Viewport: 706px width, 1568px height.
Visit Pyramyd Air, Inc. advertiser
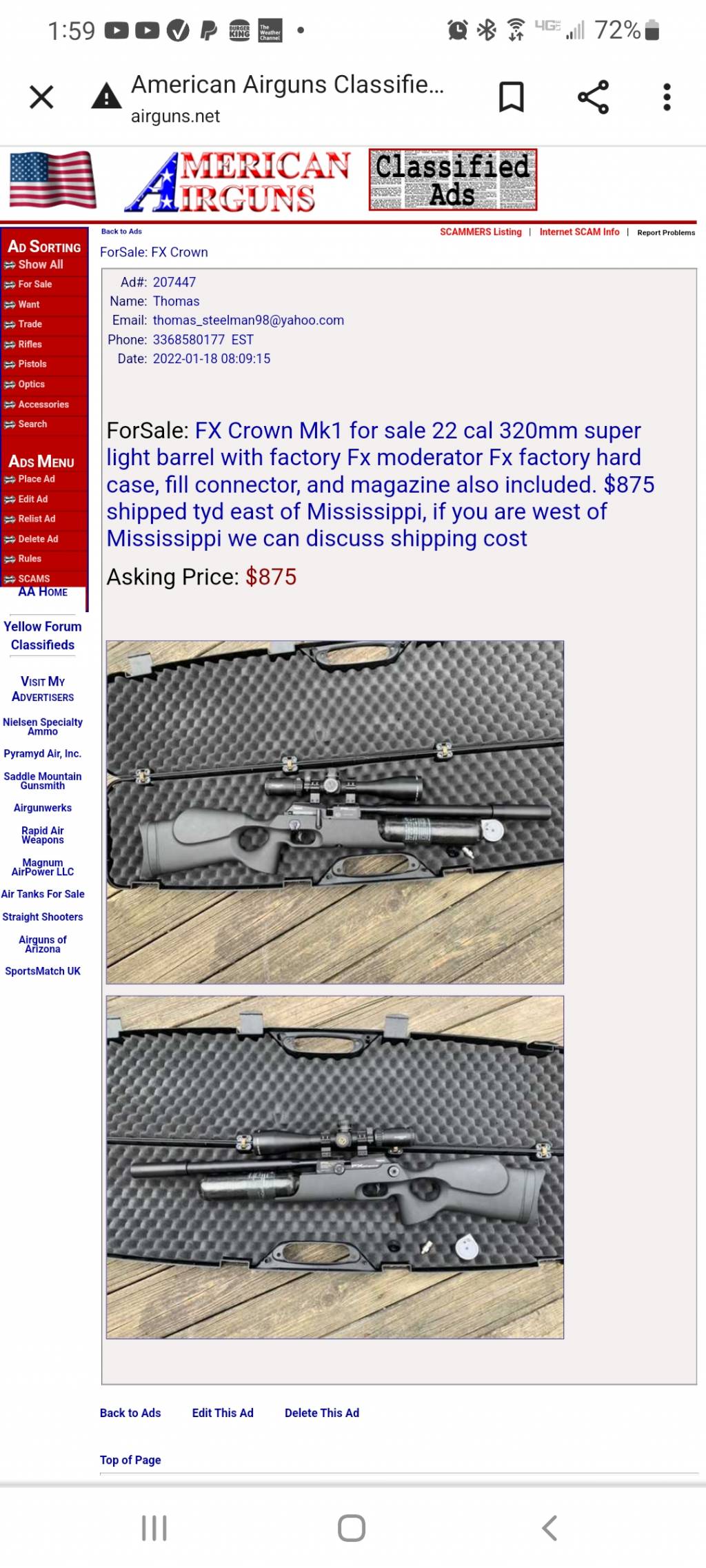[43, 754]
